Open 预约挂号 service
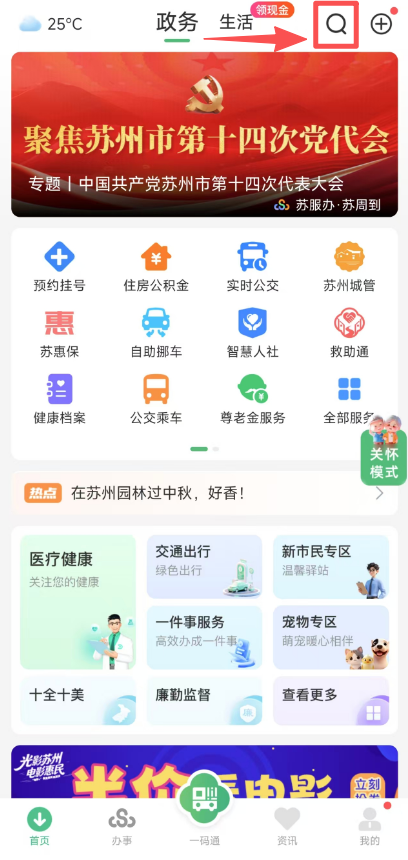The image size is (408, 860). pos(59,267)
